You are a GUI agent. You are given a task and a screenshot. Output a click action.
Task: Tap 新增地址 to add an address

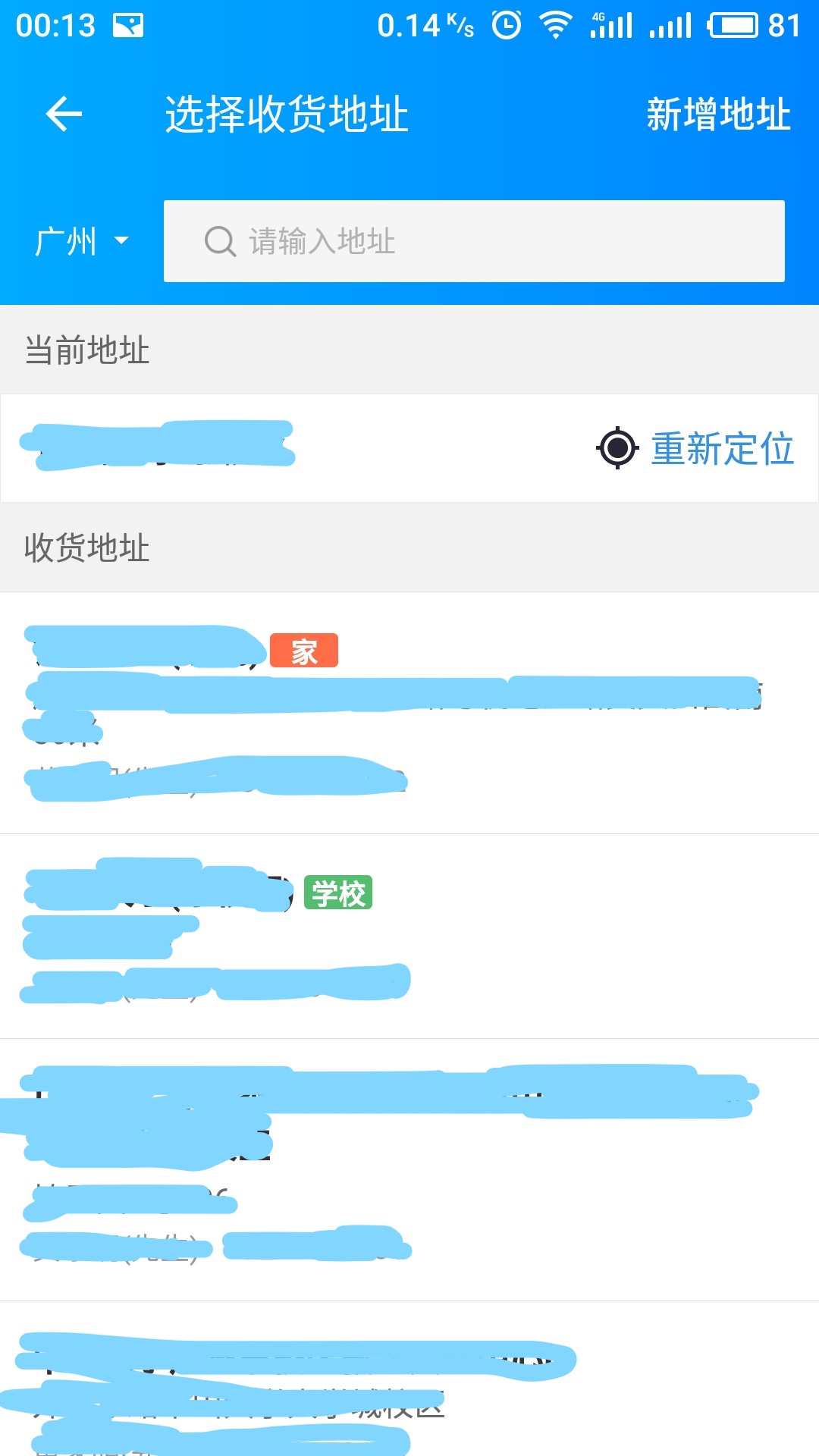point(717,115)
